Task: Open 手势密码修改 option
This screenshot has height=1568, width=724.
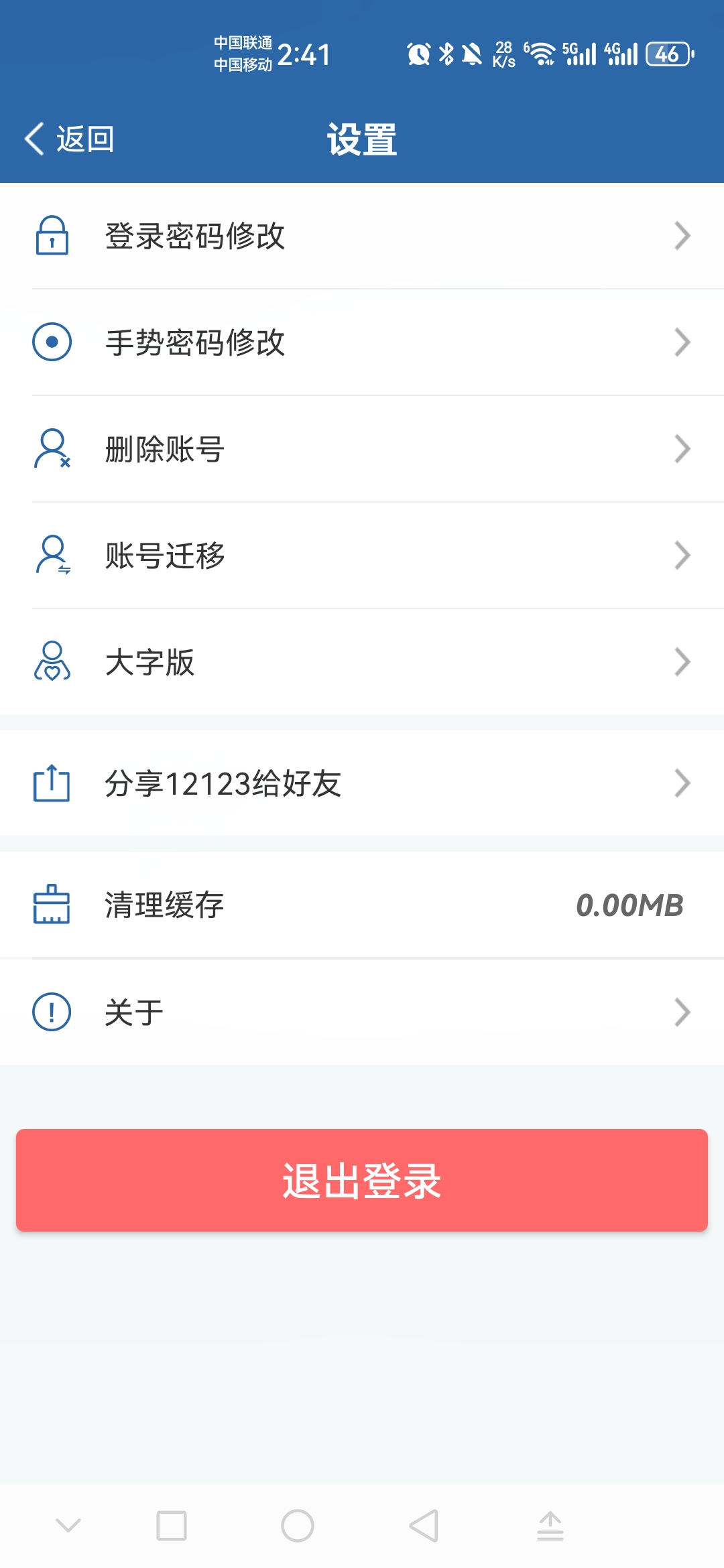Action: 362,342
